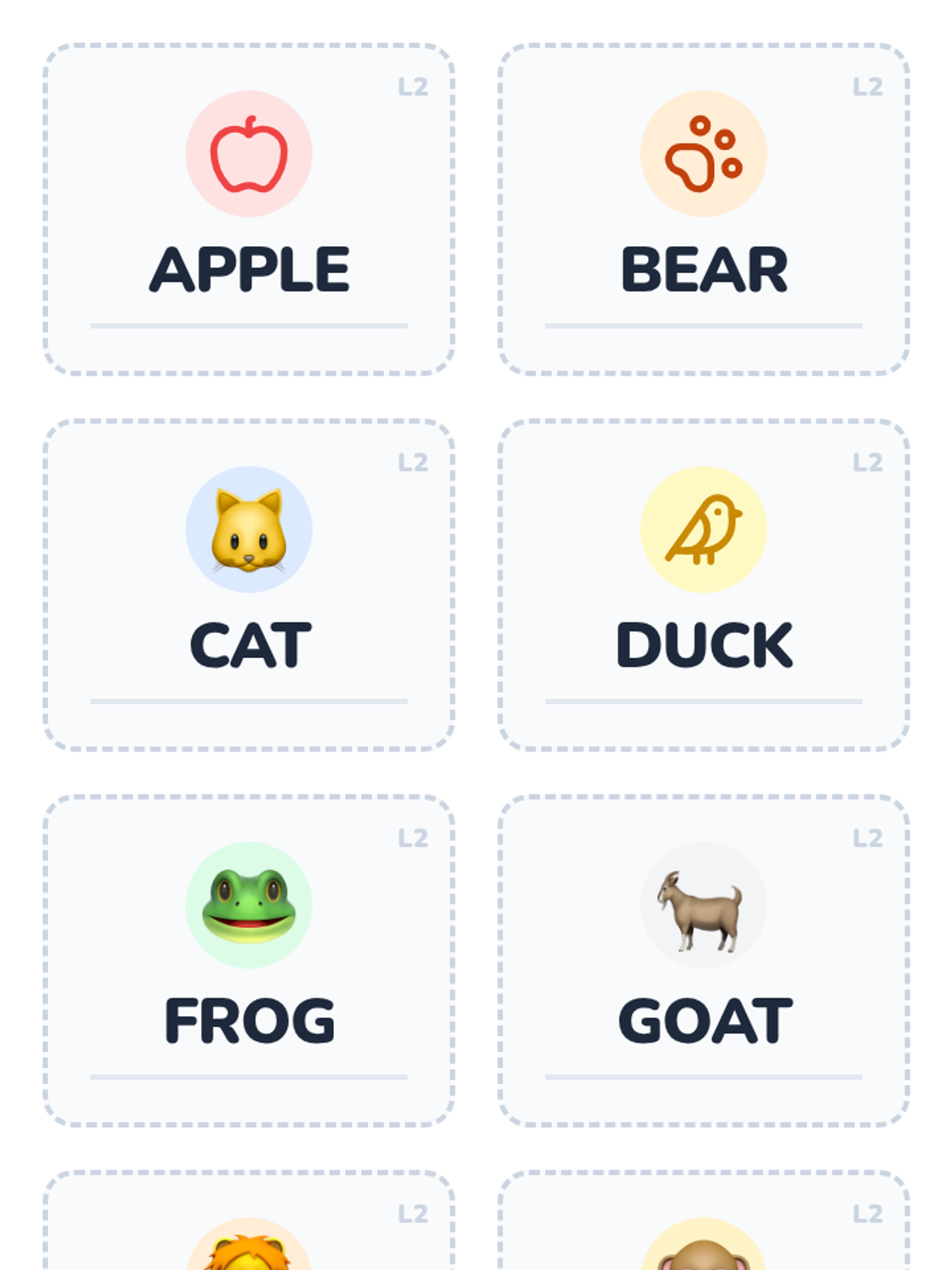The image size is (952, 1270).
Task: Tap the CAT card
Action: (x=248, y=585)
